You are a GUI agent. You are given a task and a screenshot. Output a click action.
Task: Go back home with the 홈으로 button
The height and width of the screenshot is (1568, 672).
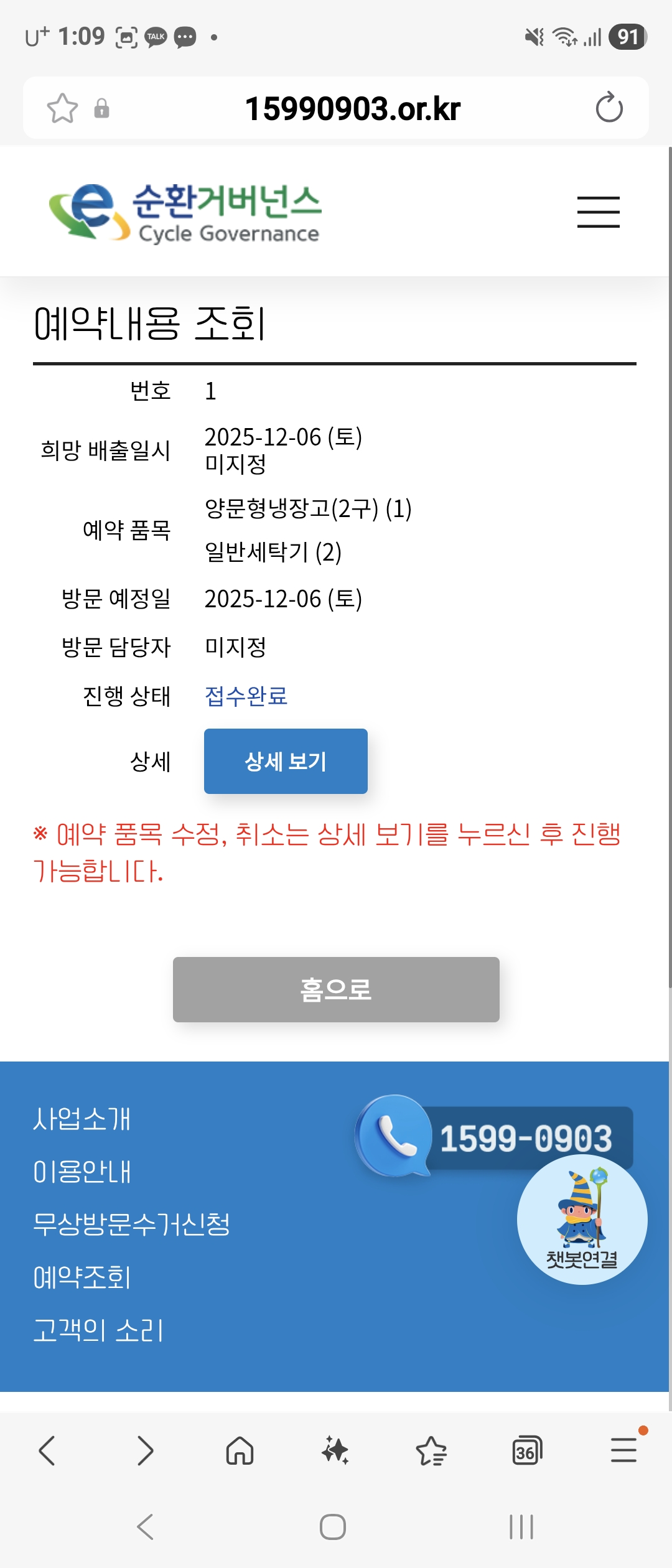336,989
